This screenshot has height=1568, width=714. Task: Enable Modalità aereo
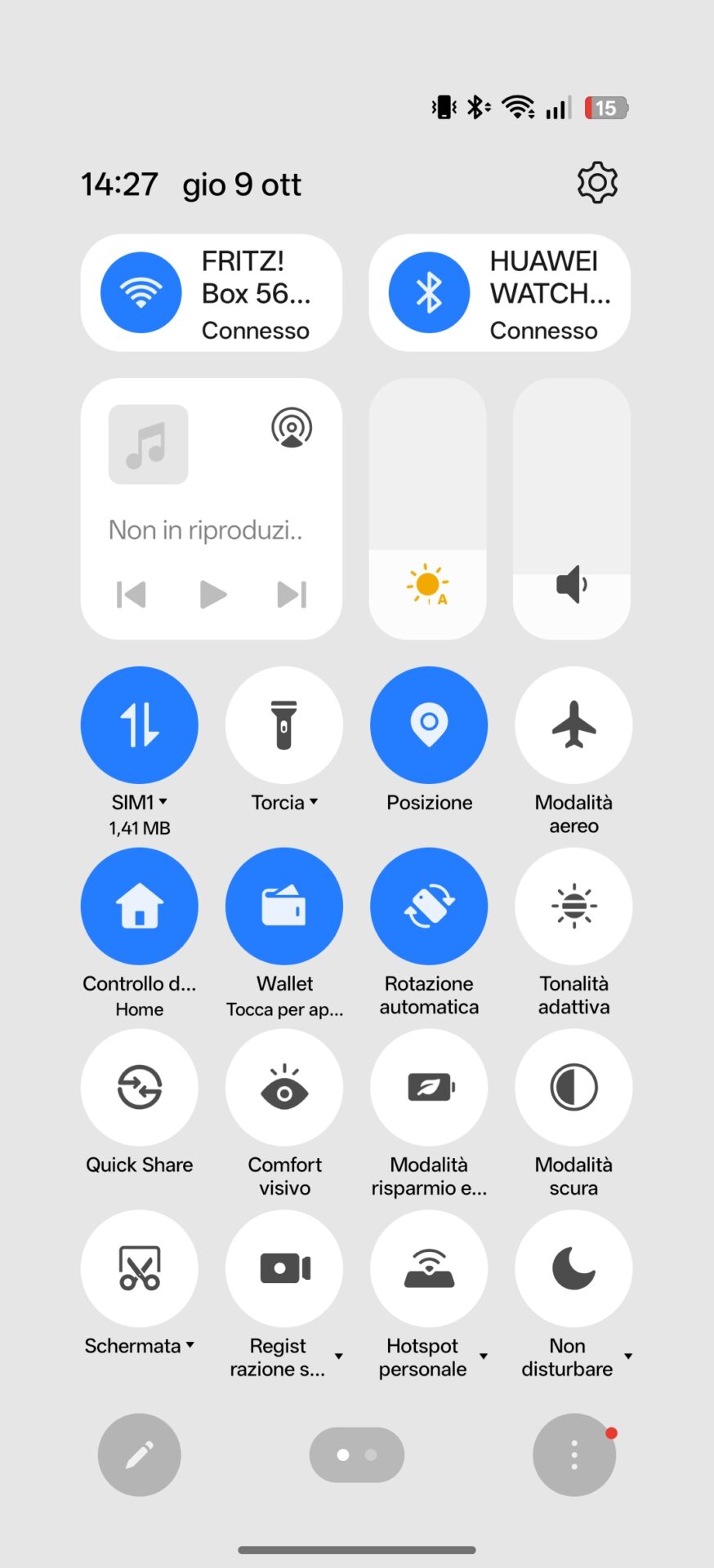click(573, 725)
